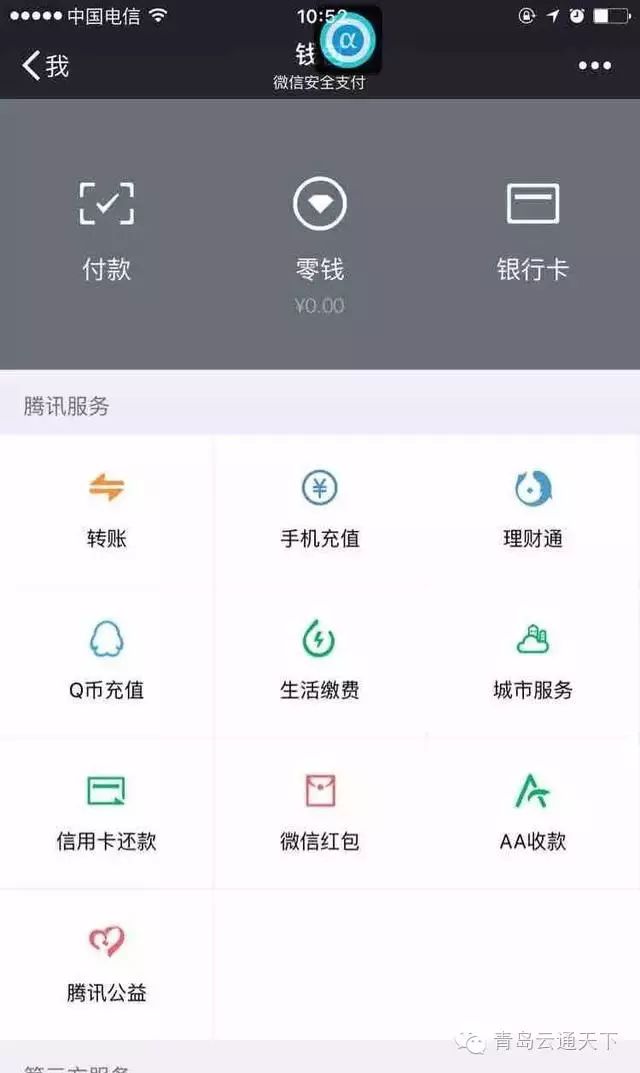Go back to the 我 page
This screenshot has width=640, height=1073.
point(45,66)
